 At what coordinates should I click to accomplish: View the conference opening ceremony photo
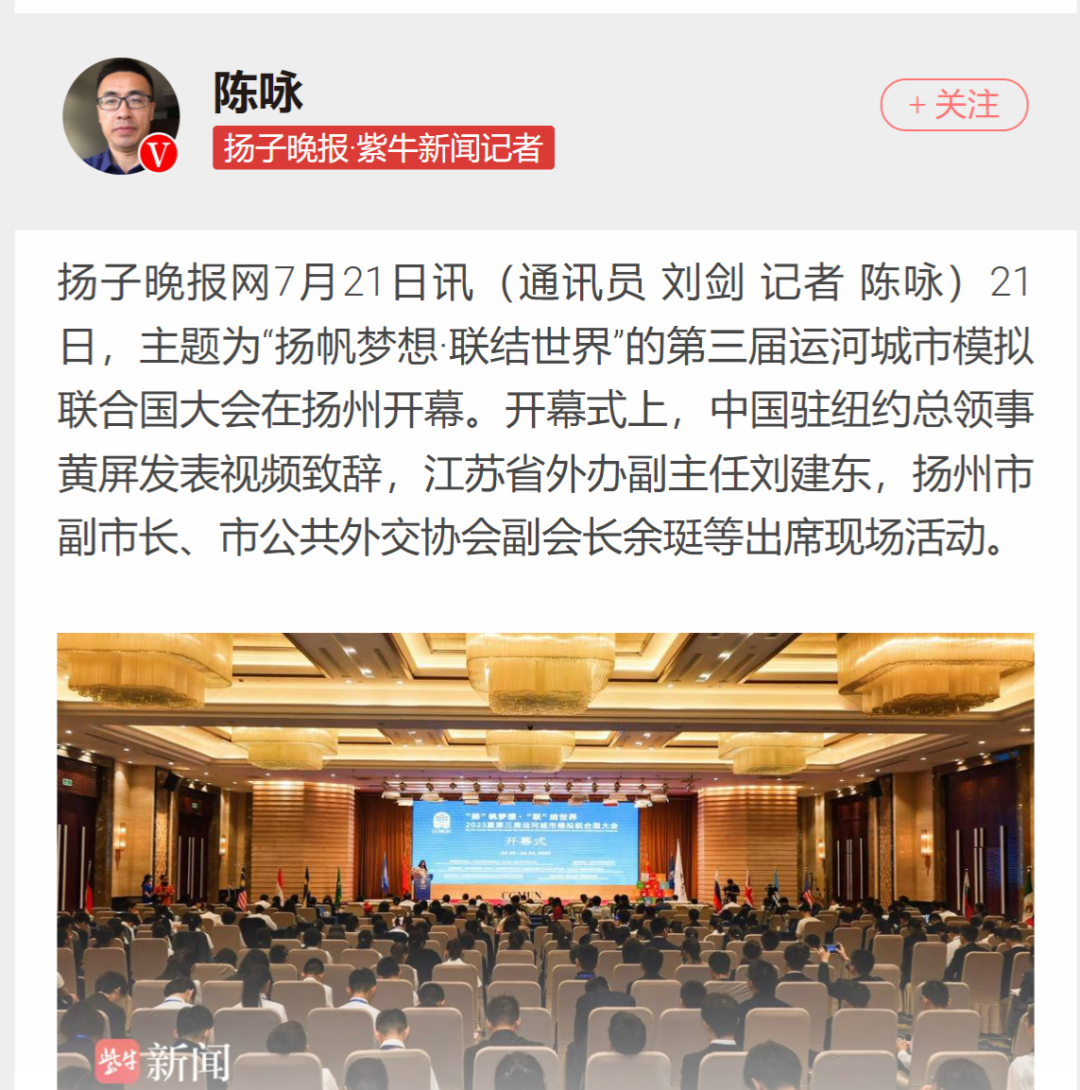pos(545,860)
